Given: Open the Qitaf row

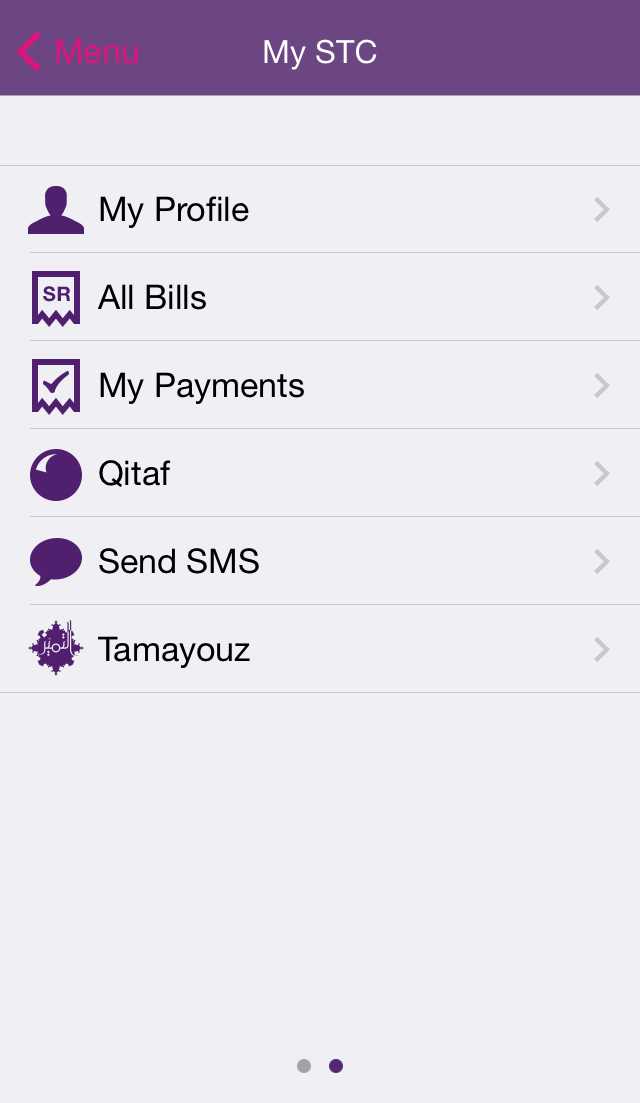Looking at the screenshot, I should [320, 473].
